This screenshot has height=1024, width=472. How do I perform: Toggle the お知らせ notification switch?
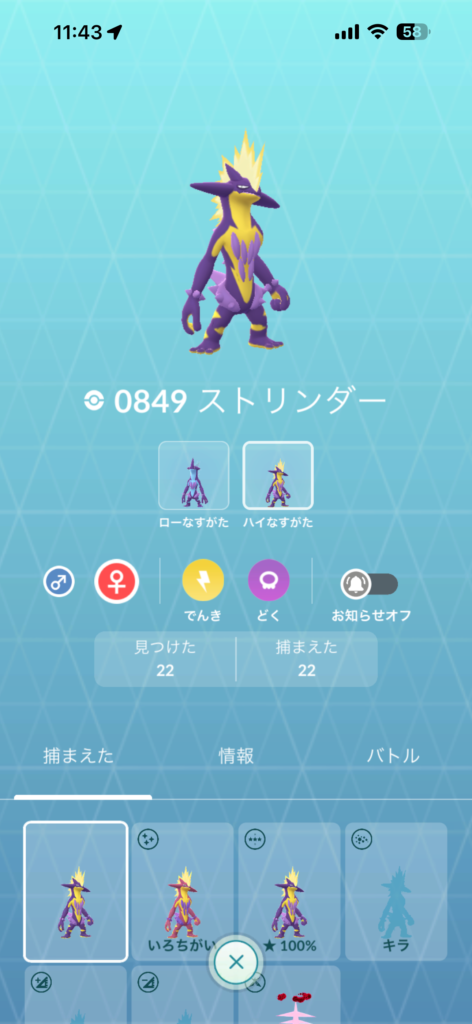point(370,584)
